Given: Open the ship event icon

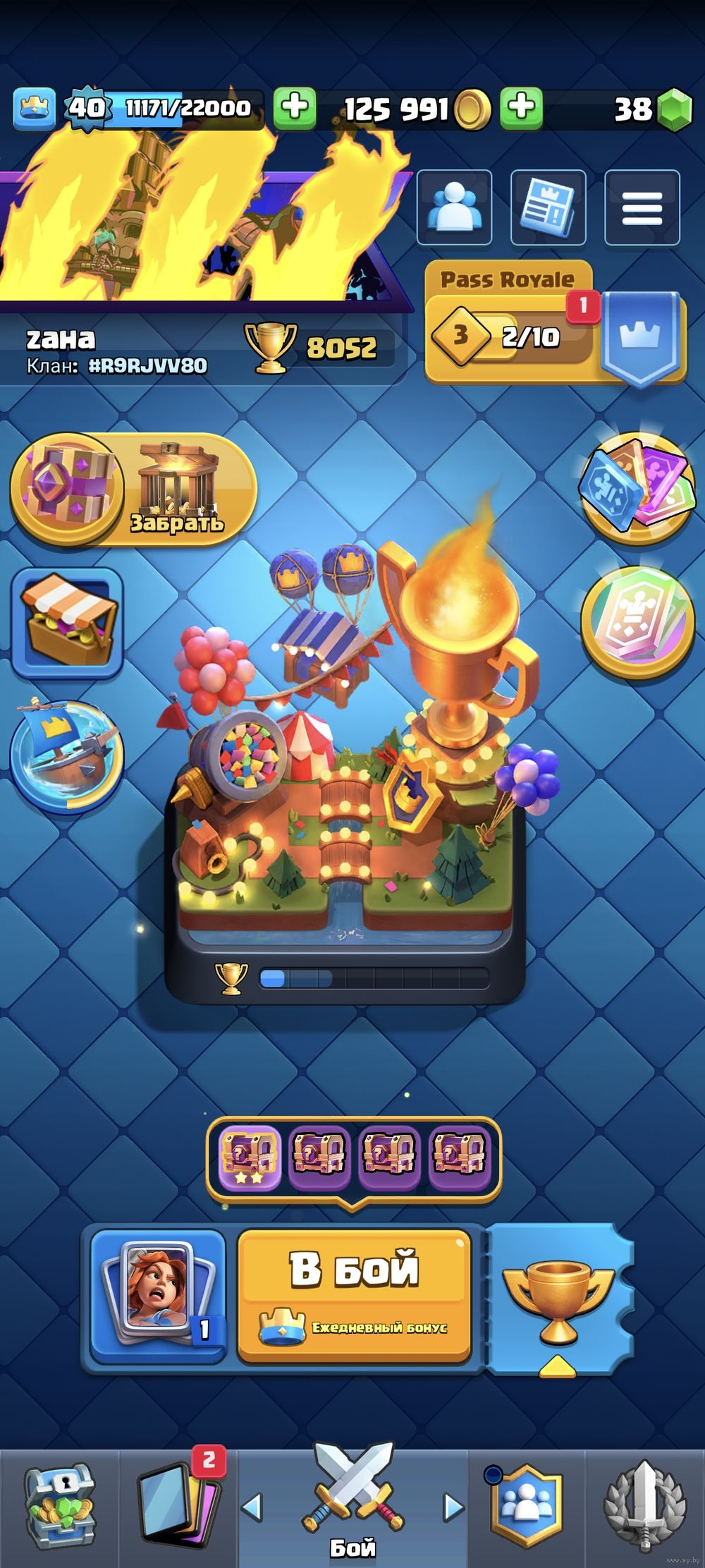Looking at the screenshot, I should pyautogui.click(x=67, y=755).
